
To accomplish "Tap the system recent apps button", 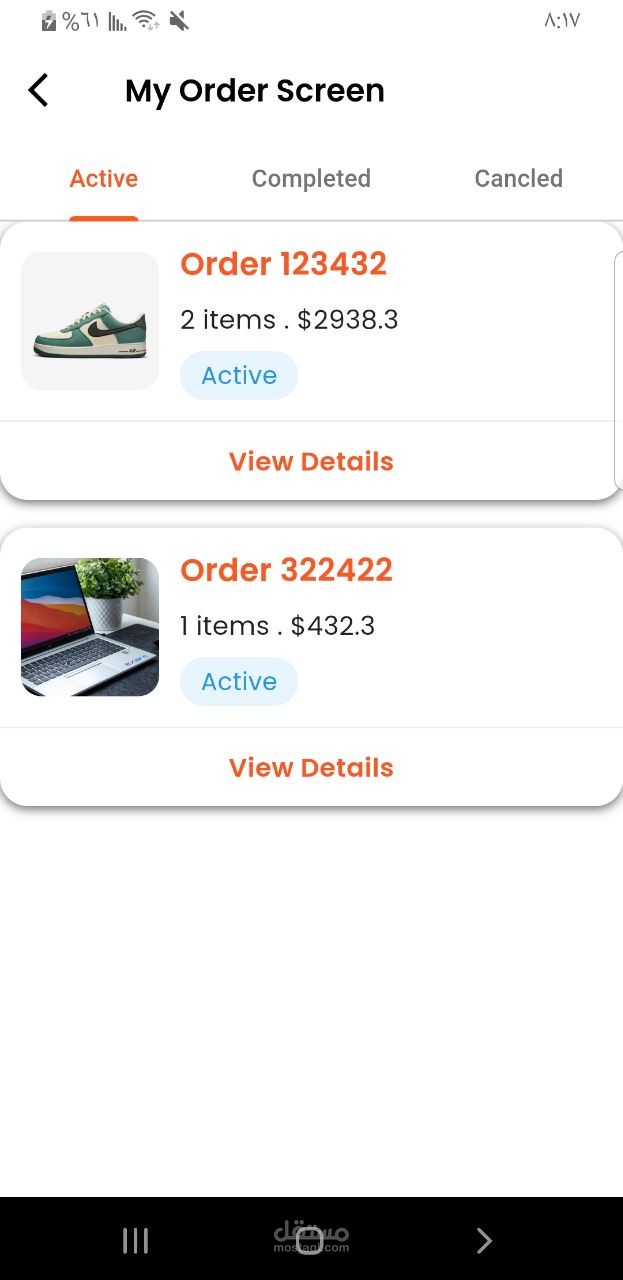I will tap(135, 1241).
